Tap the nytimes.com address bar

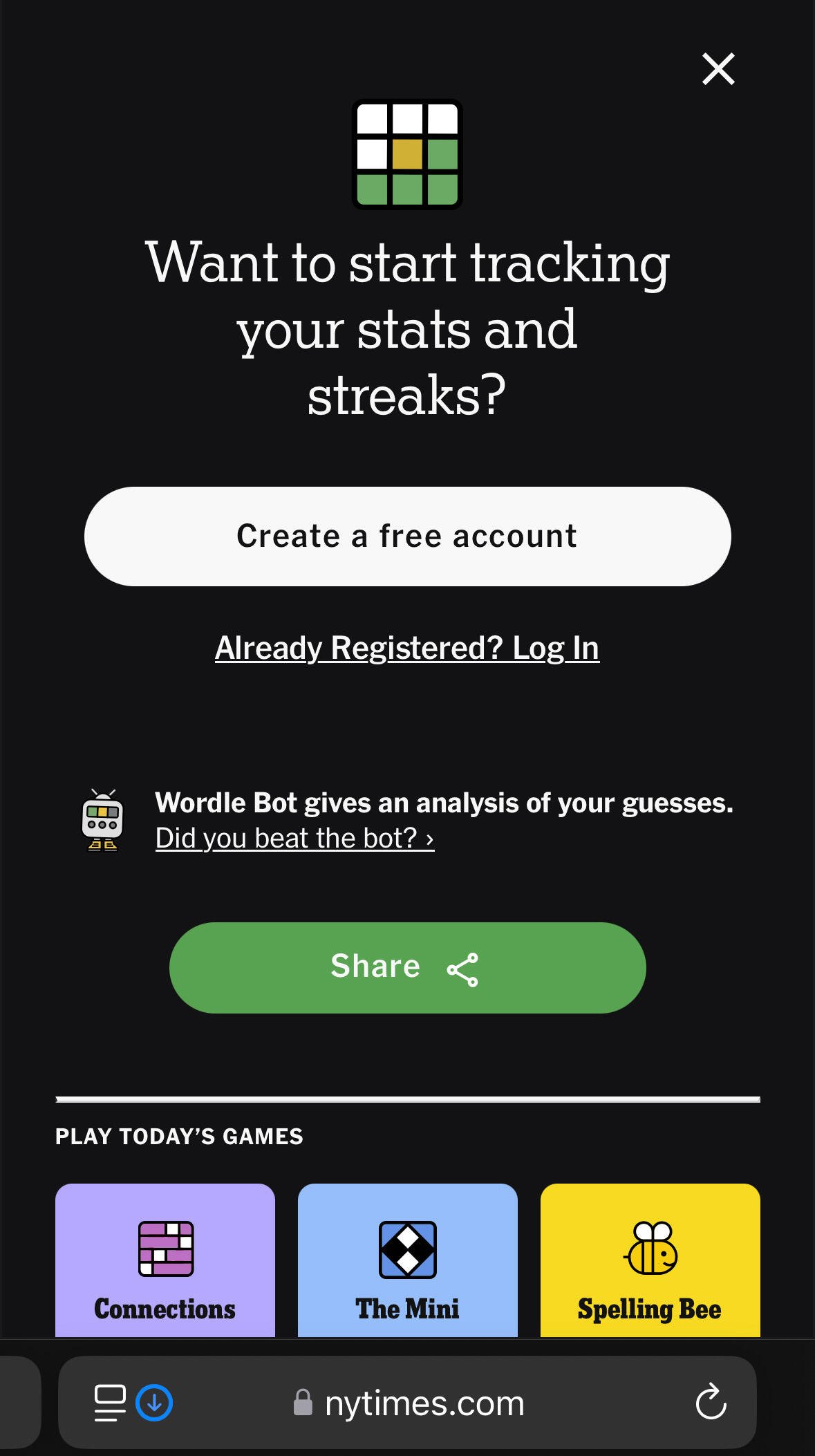pyautogui.click(x=408, y=1403)
